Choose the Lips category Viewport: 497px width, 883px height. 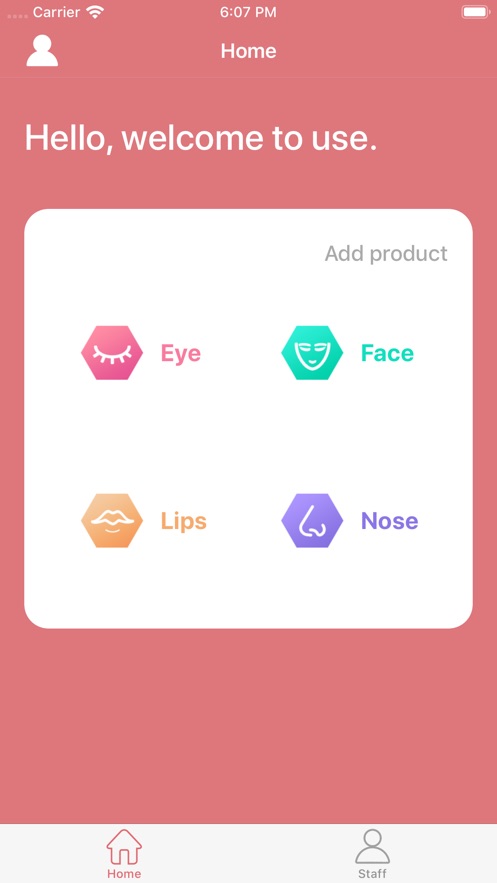pos(144,521)
